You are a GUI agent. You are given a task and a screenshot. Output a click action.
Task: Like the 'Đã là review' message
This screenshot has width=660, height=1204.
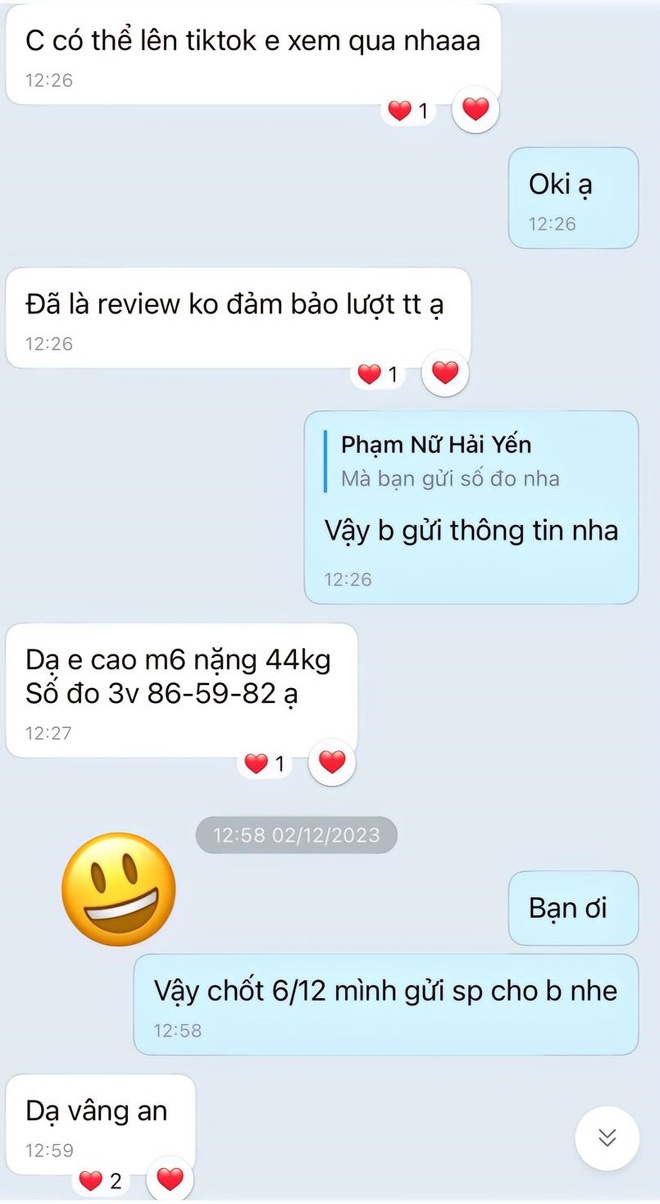point(445,374)
